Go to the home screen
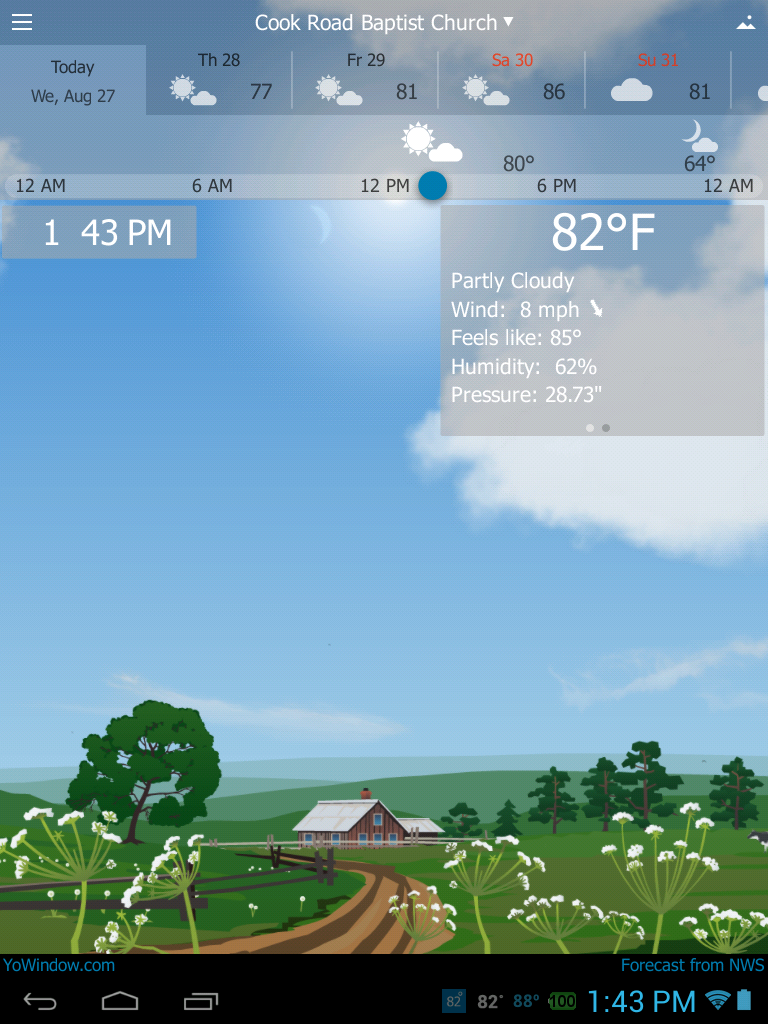The image size is (768, 1024). click(120, 1000)
